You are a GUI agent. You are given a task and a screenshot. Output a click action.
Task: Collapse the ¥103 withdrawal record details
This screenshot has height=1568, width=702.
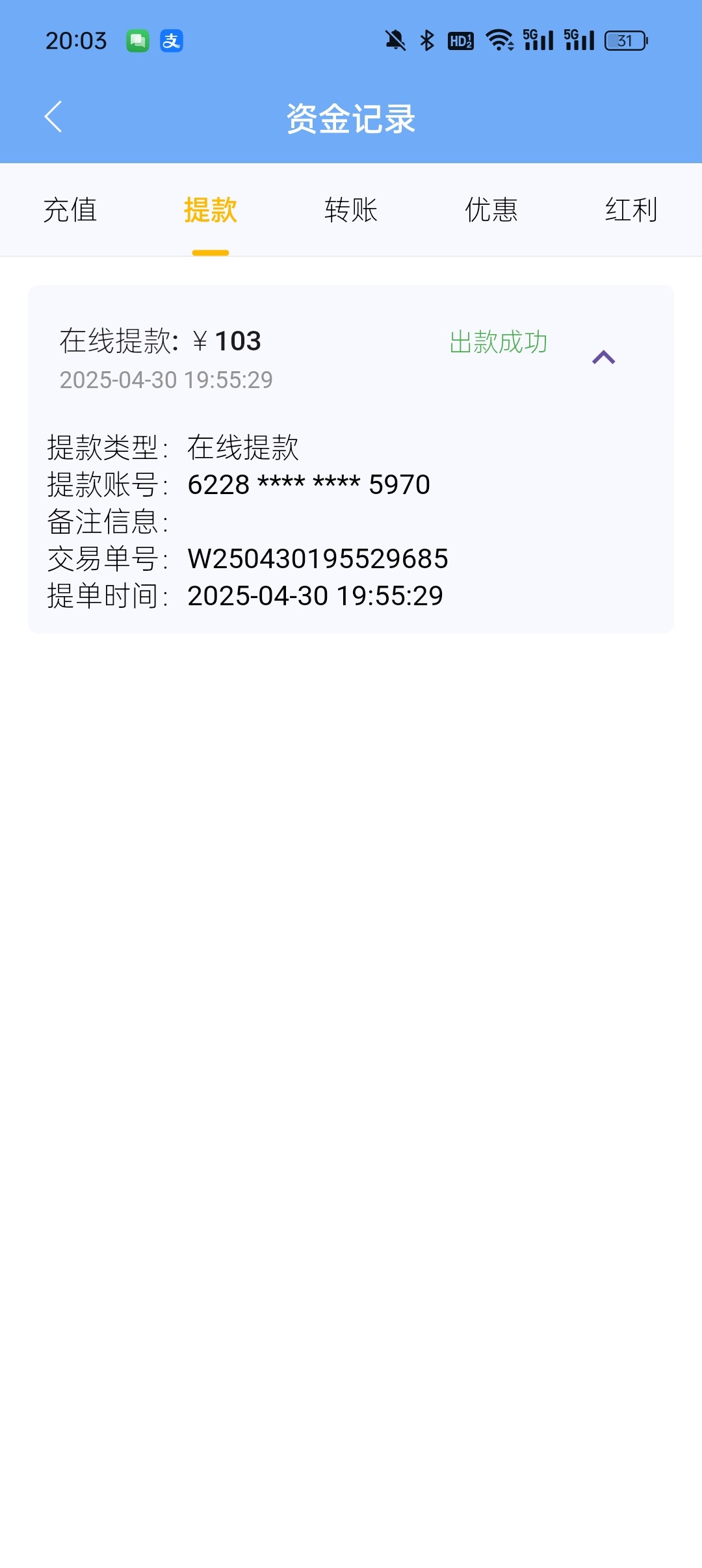[604, 357]
